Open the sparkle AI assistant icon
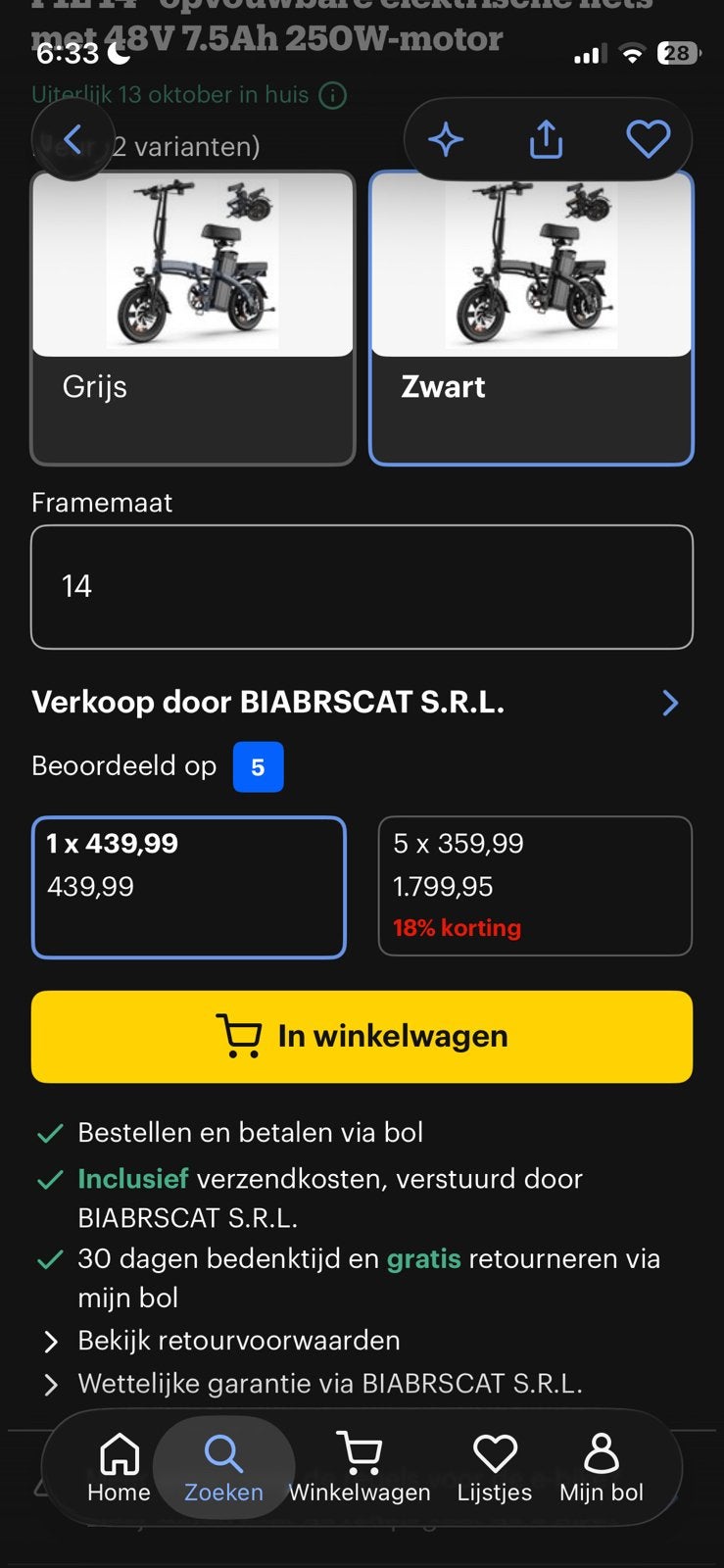724x1568 pixels. click(446, 140)
